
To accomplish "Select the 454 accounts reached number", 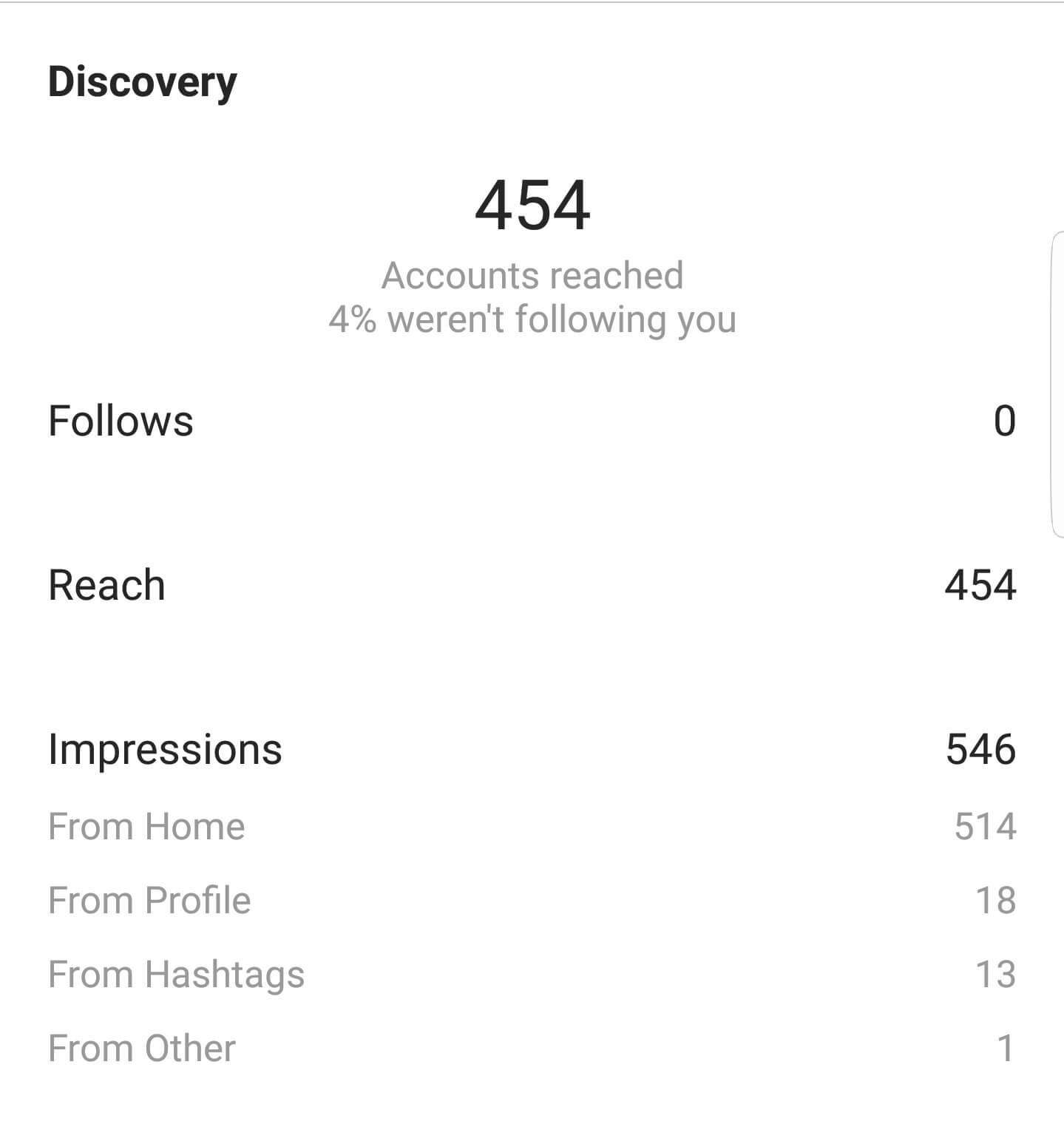I will click(x=532, y=207).
